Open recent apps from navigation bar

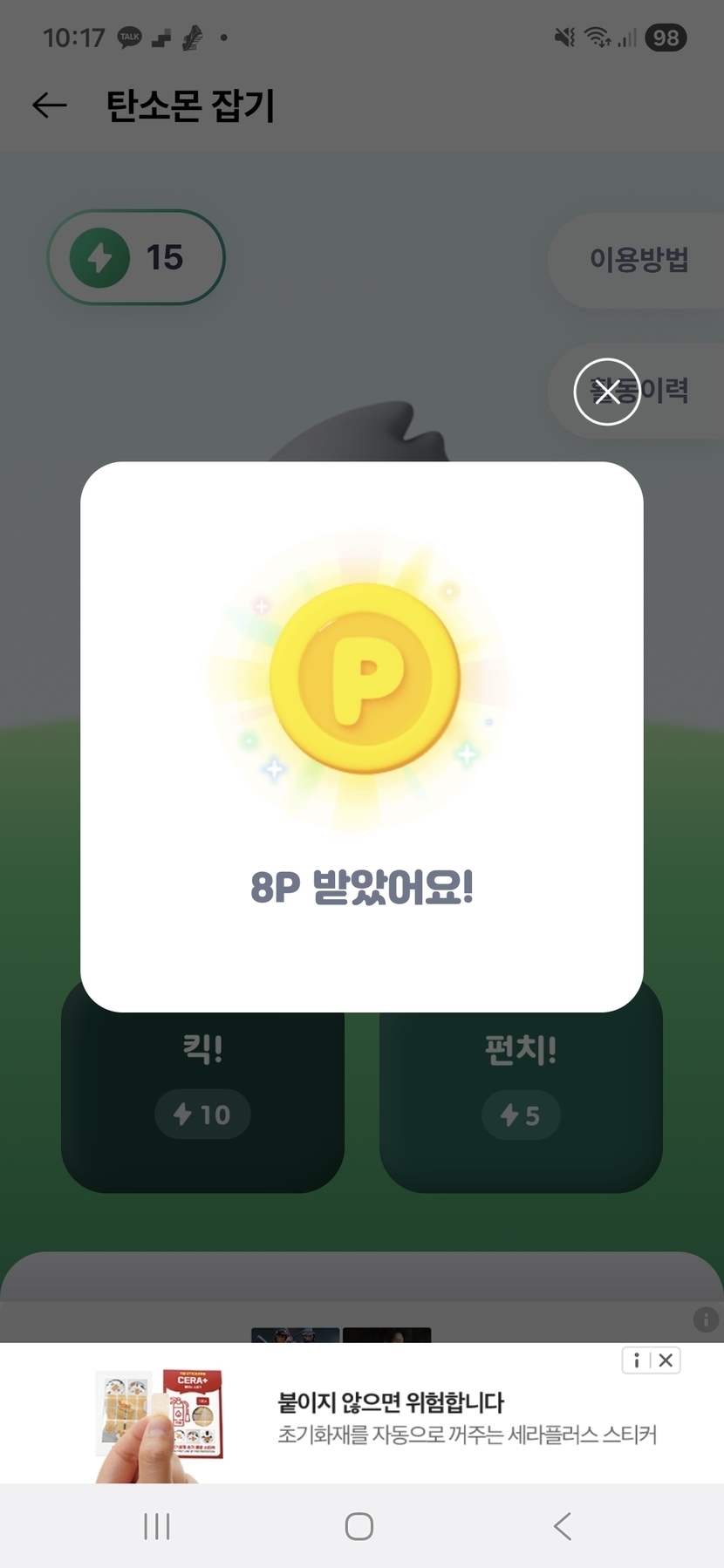pyautogui.click(x=157, y=1526)
